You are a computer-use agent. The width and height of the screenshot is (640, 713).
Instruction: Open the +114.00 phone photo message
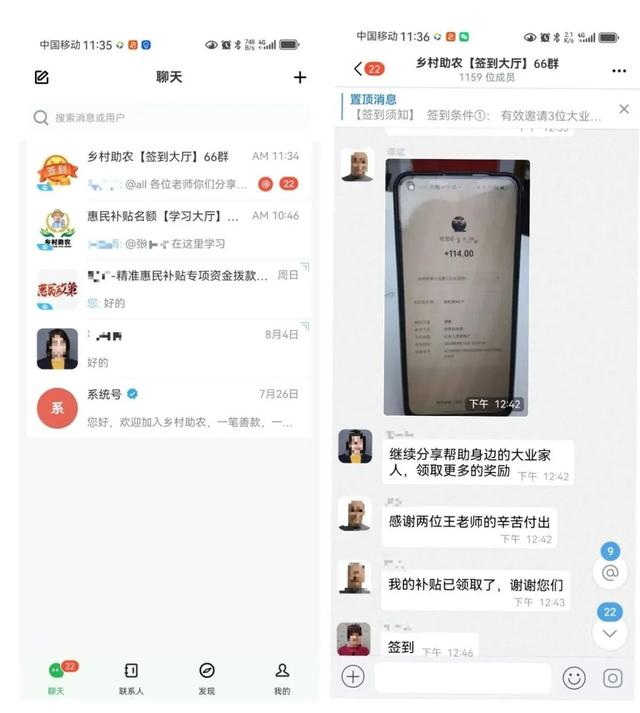457,287
